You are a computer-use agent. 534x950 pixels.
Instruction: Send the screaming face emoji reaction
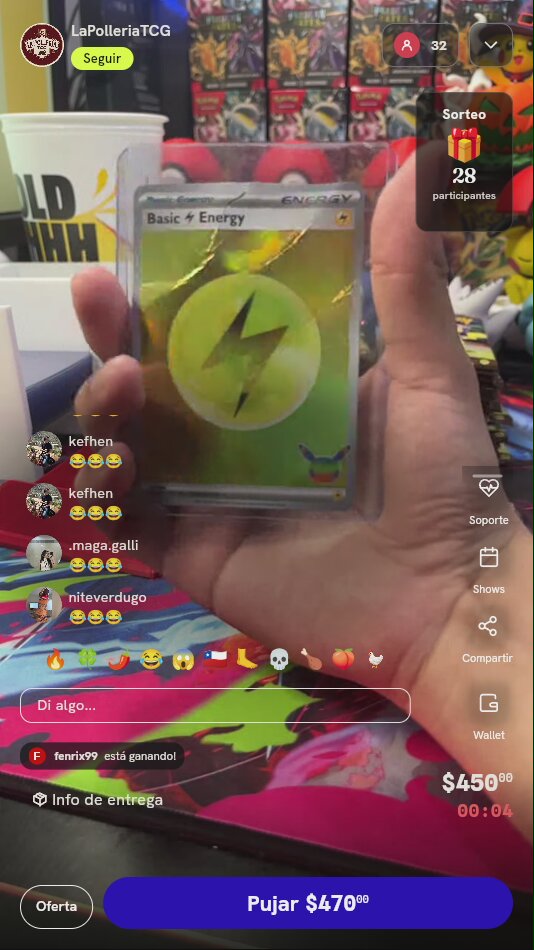(183, 659)
